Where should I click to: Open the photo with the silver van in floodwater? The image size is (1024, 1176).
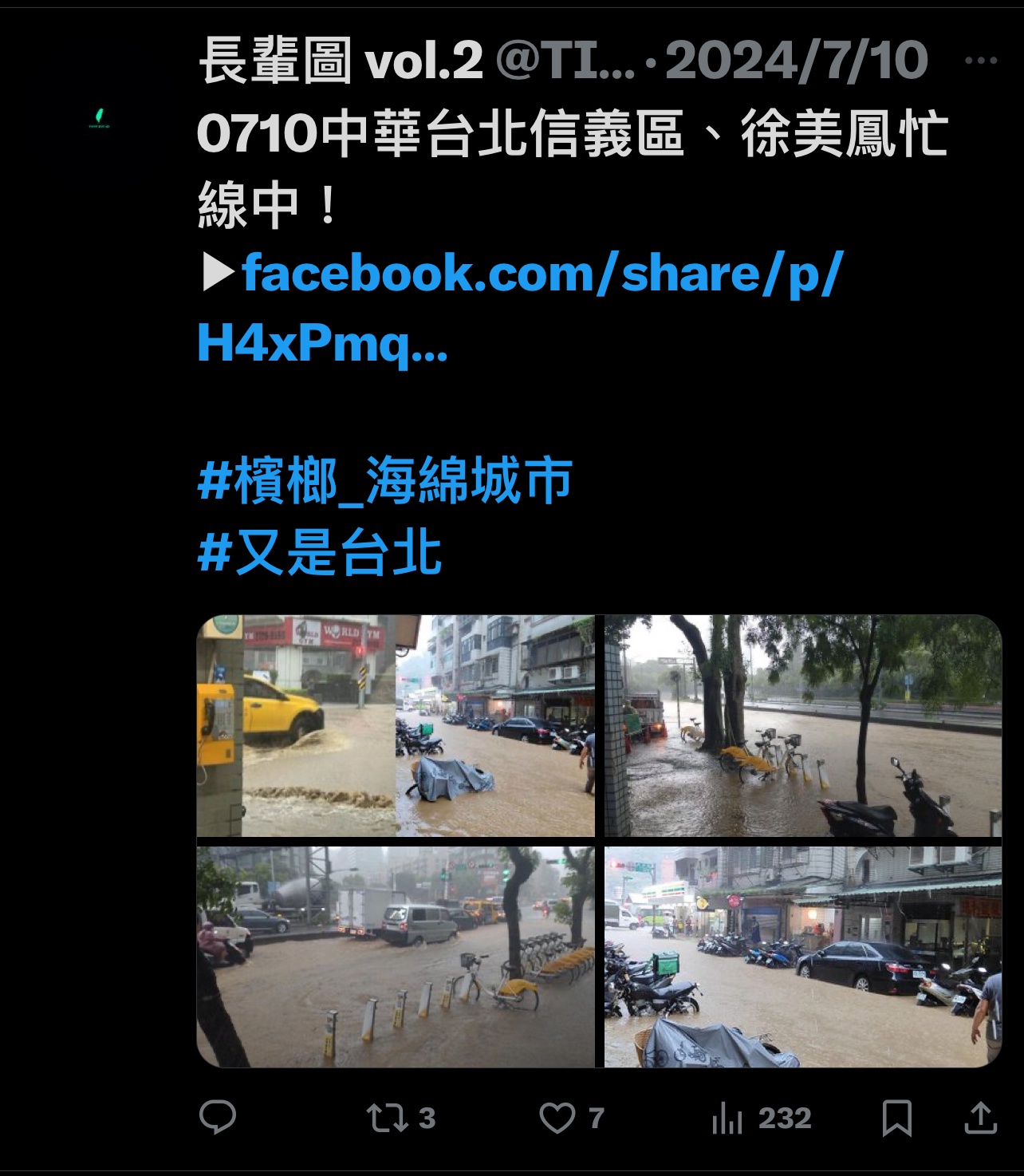click(396, 957)
